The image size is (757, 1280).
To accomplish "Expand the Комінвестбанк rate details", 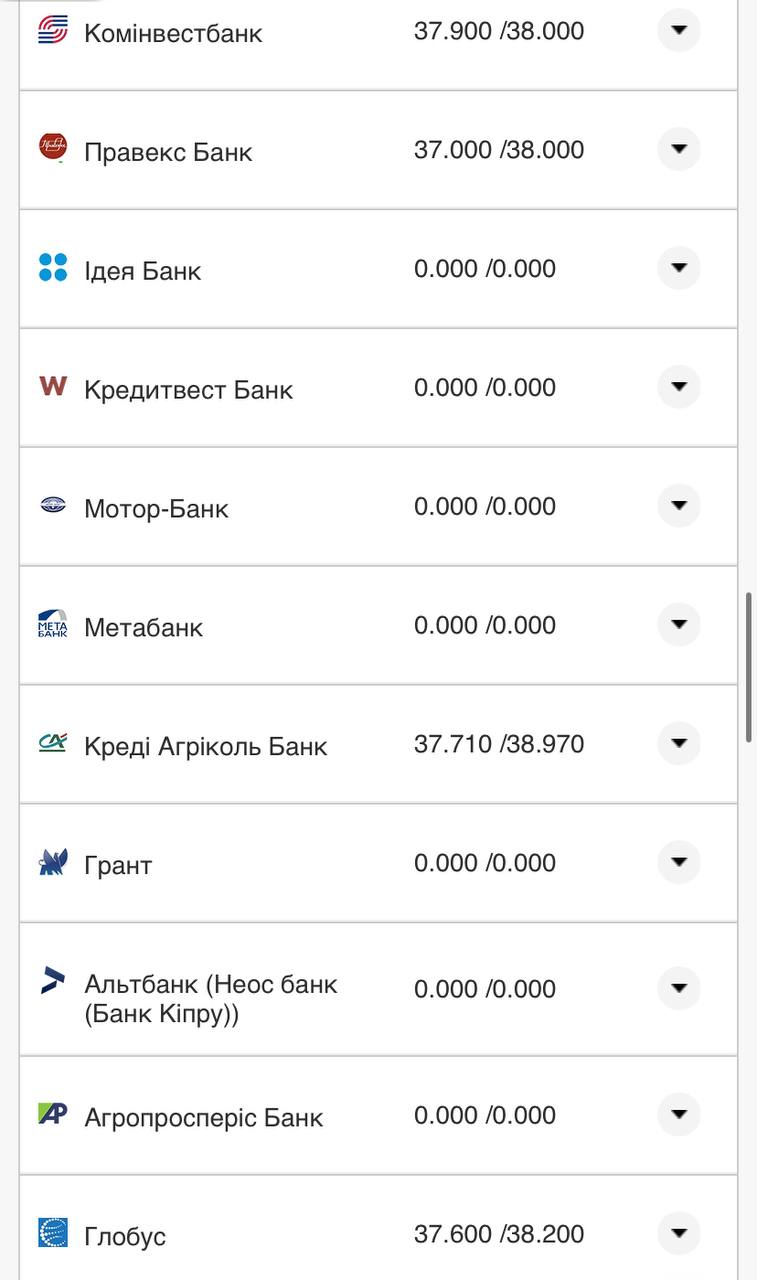I will click(679, 31).
